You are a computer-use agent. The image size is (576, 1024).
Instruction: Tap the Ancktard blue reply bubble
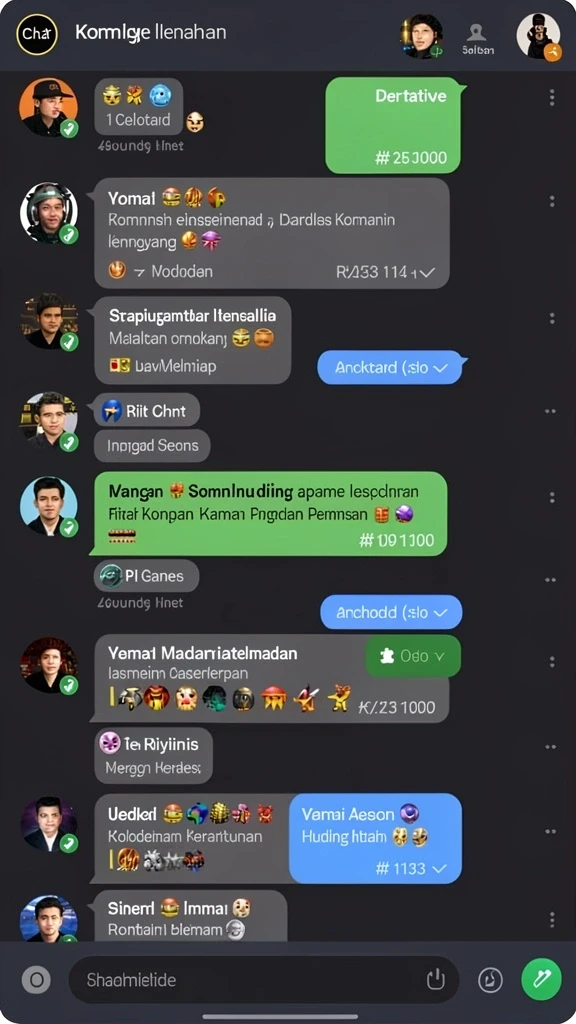[390, 368]
